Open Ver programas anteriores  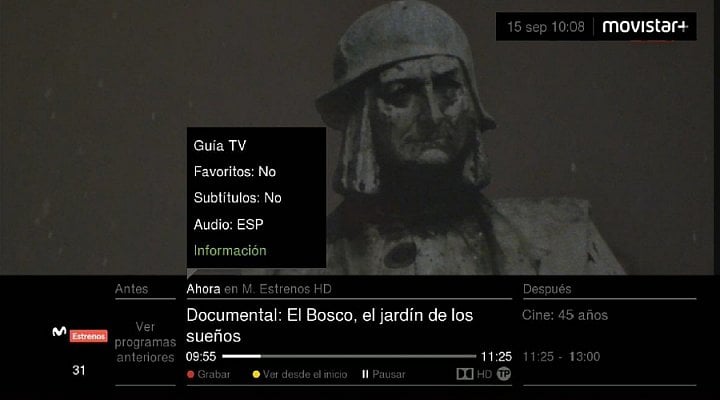[145, 342]
